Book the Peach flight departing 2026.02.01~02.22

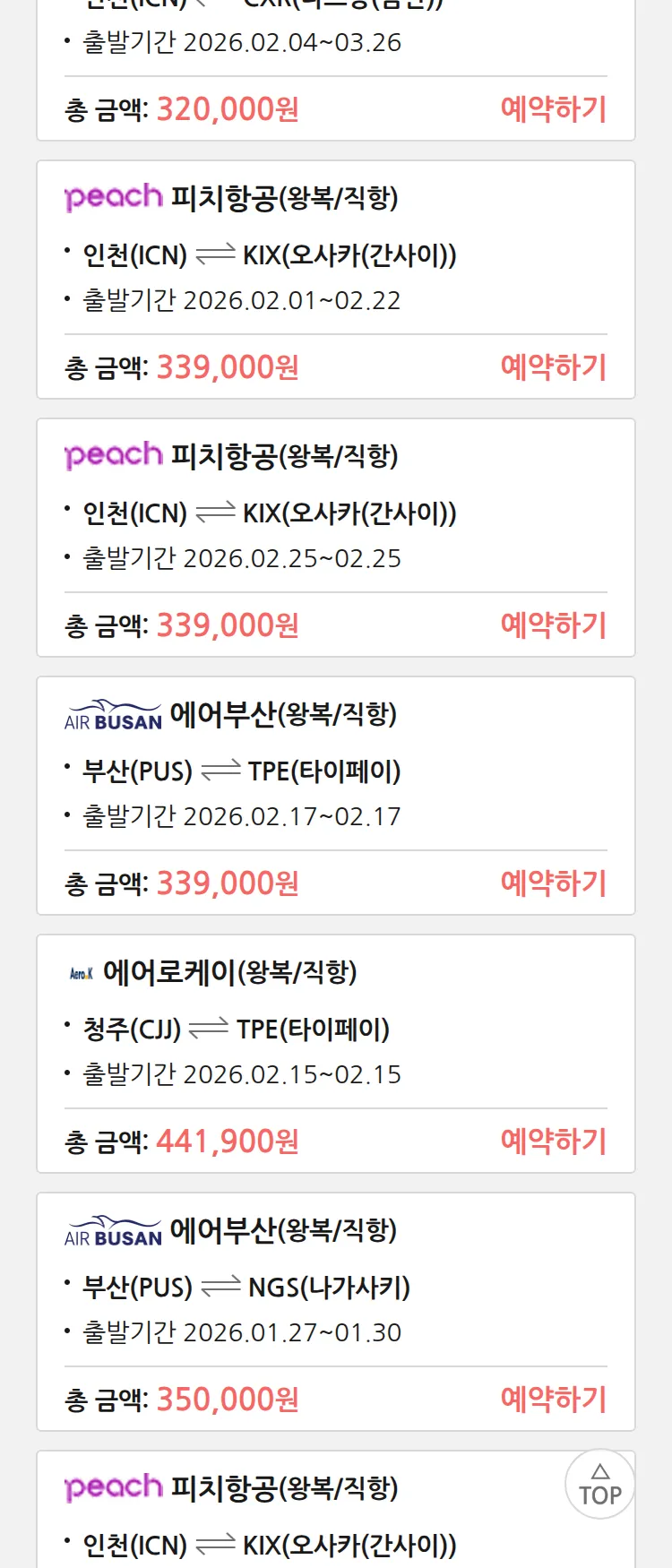click(x=553, y=367)
